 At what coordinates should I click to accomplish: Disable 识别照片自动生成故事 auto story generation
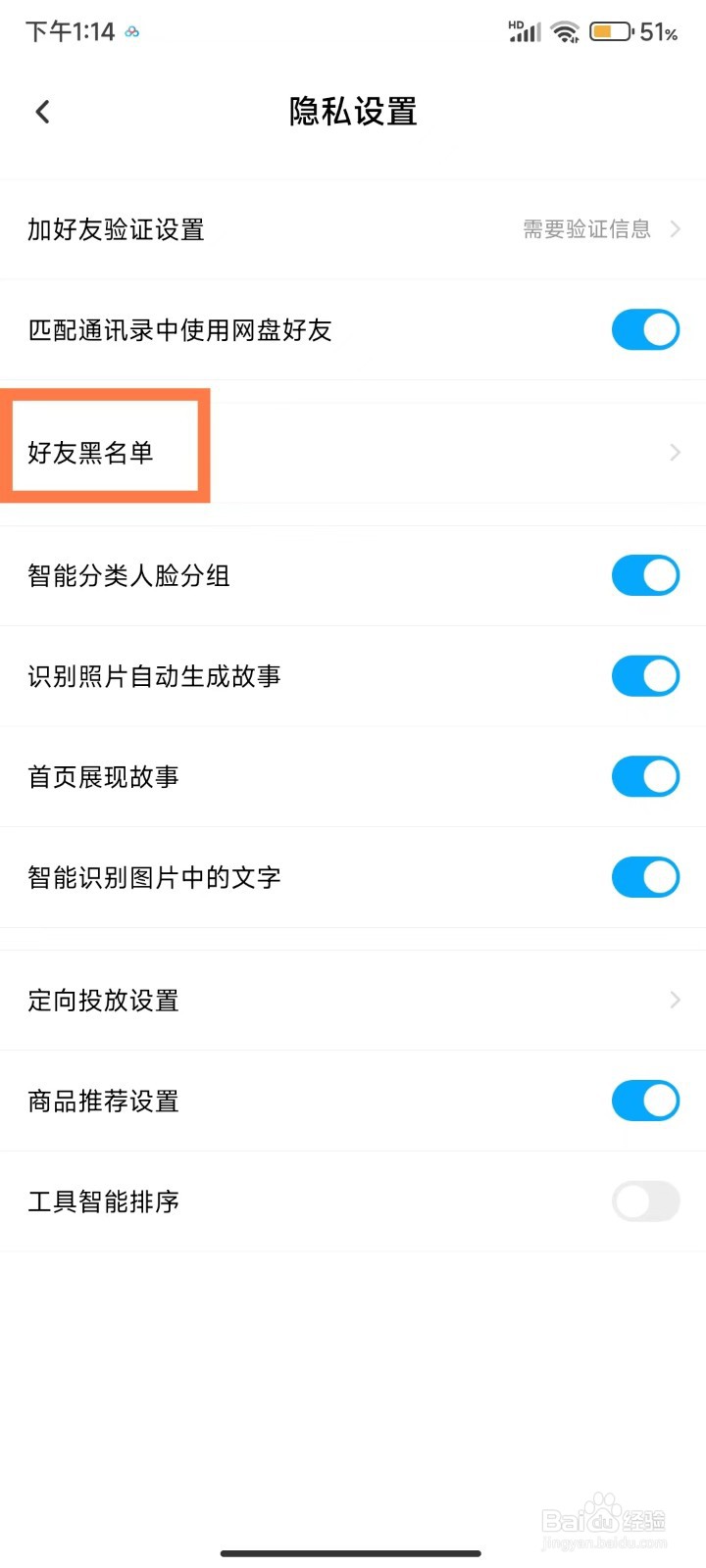[x=645, y=676]
